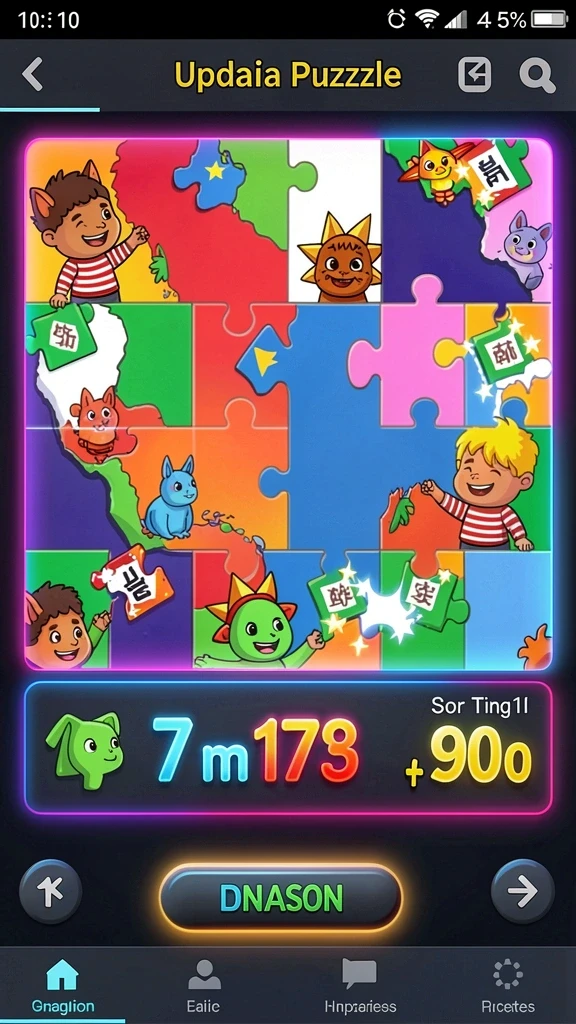Open the Hnpariess chat tab
The image size is (576, 1024).
(360, 987)
